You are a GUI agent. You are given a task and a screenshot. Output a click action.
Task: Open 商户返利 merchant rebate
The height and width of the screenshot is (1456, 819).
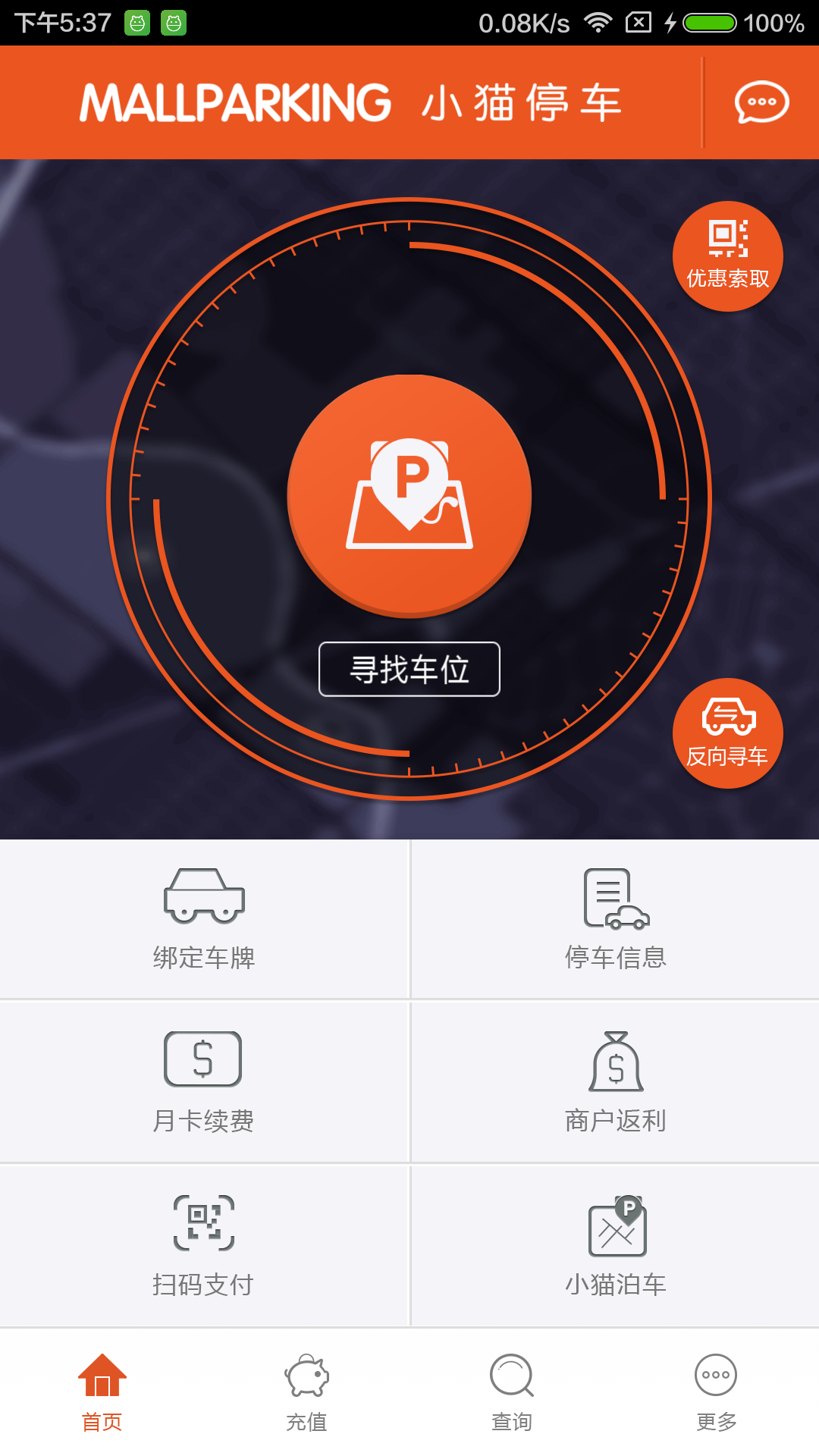(615, 1082)
